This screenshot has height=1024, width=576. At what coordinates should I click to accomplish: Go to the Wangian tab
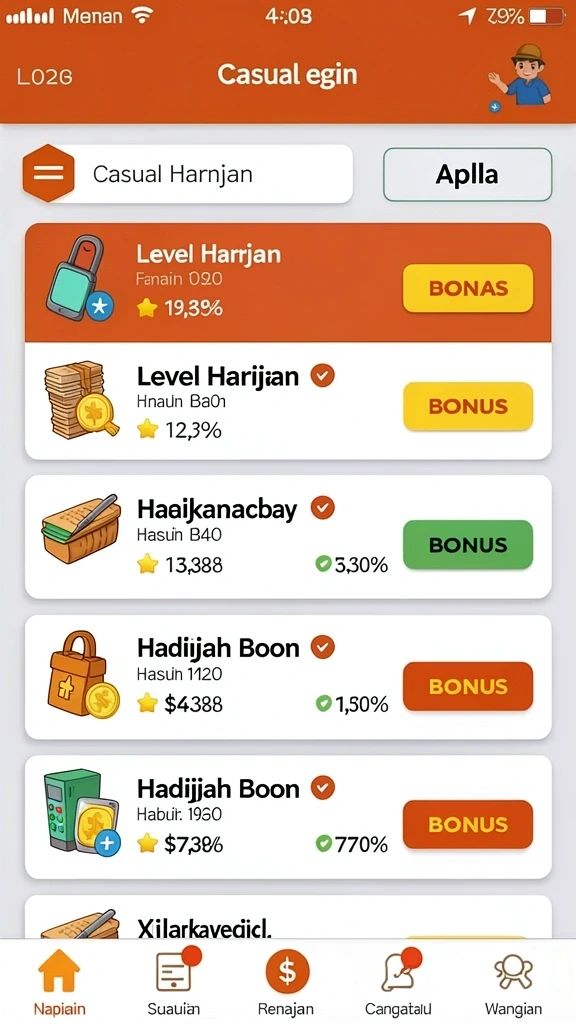pos(513,982)
